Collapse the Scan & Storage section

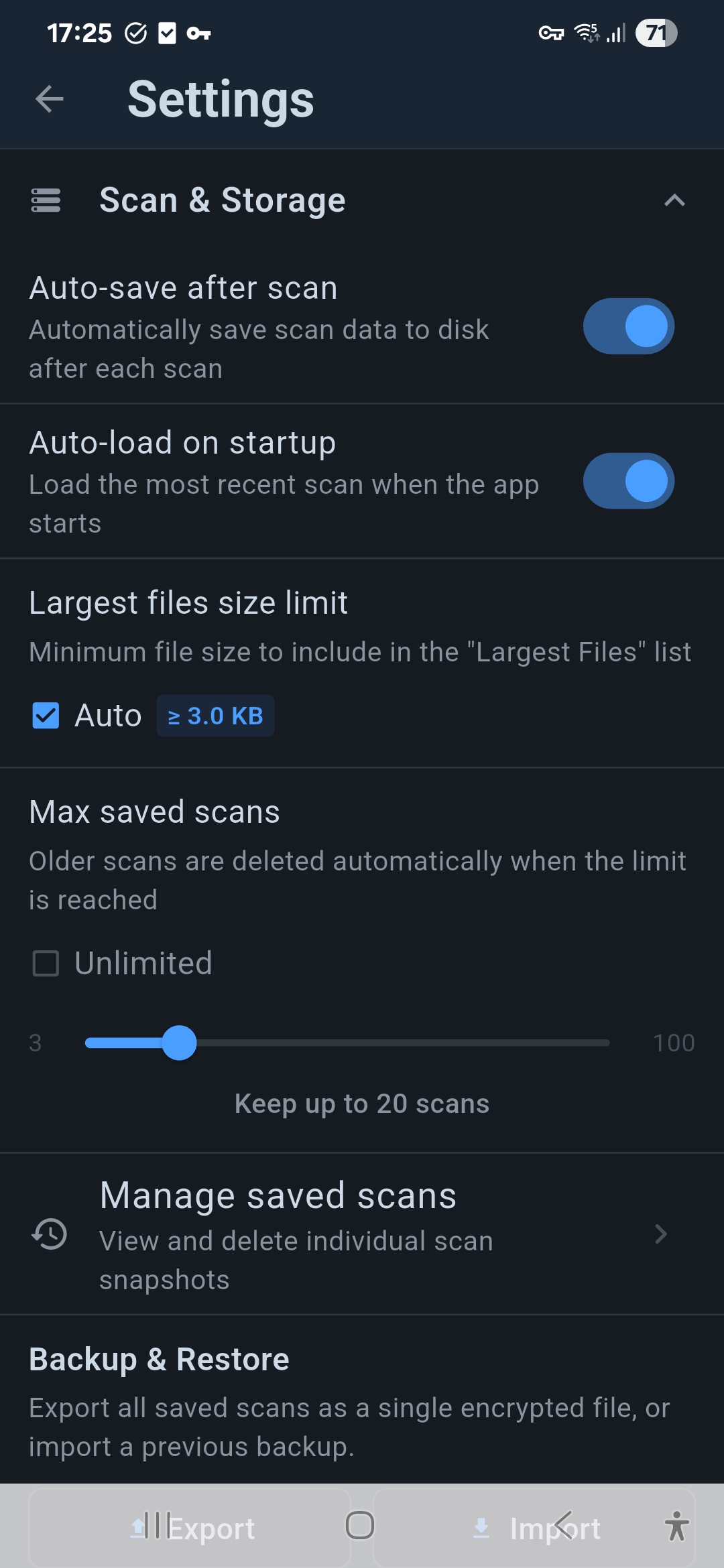coord(675,200)
